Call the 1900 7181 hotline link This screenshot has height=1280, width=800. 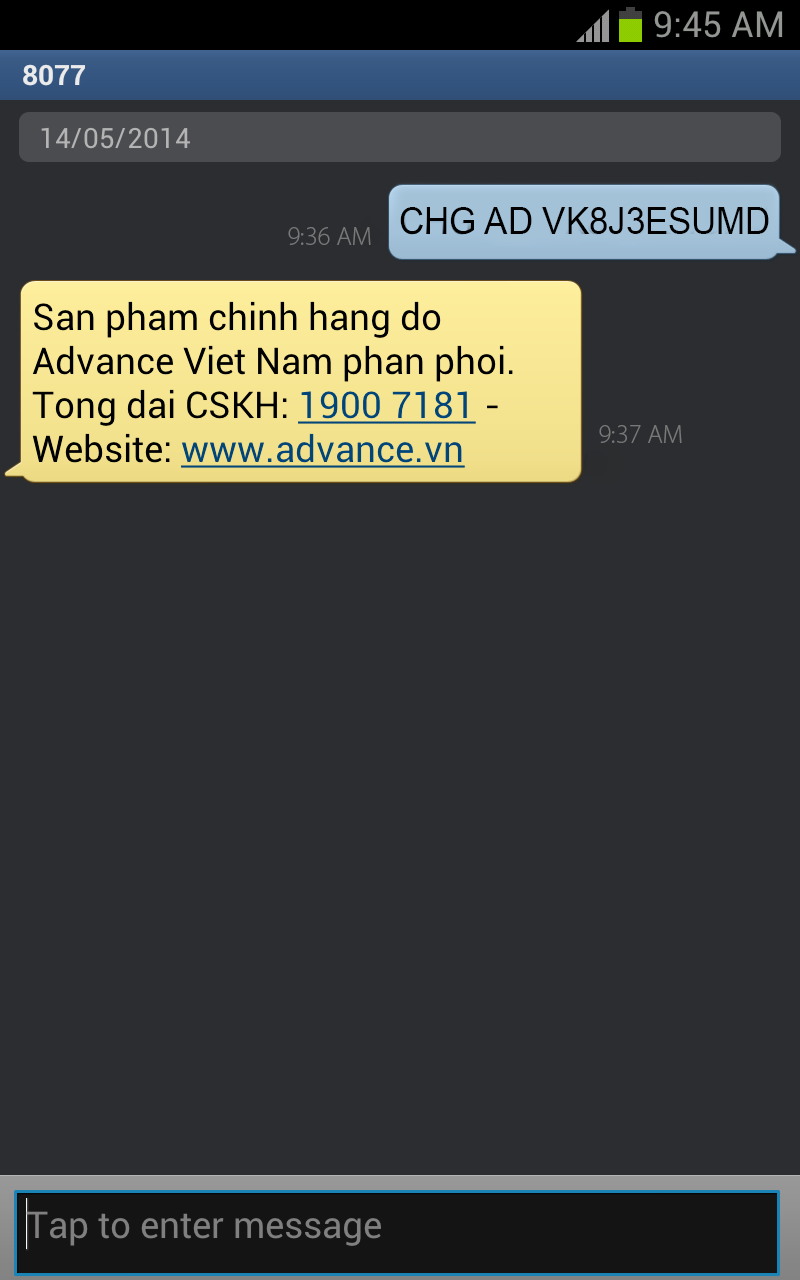tap(386, 405)
